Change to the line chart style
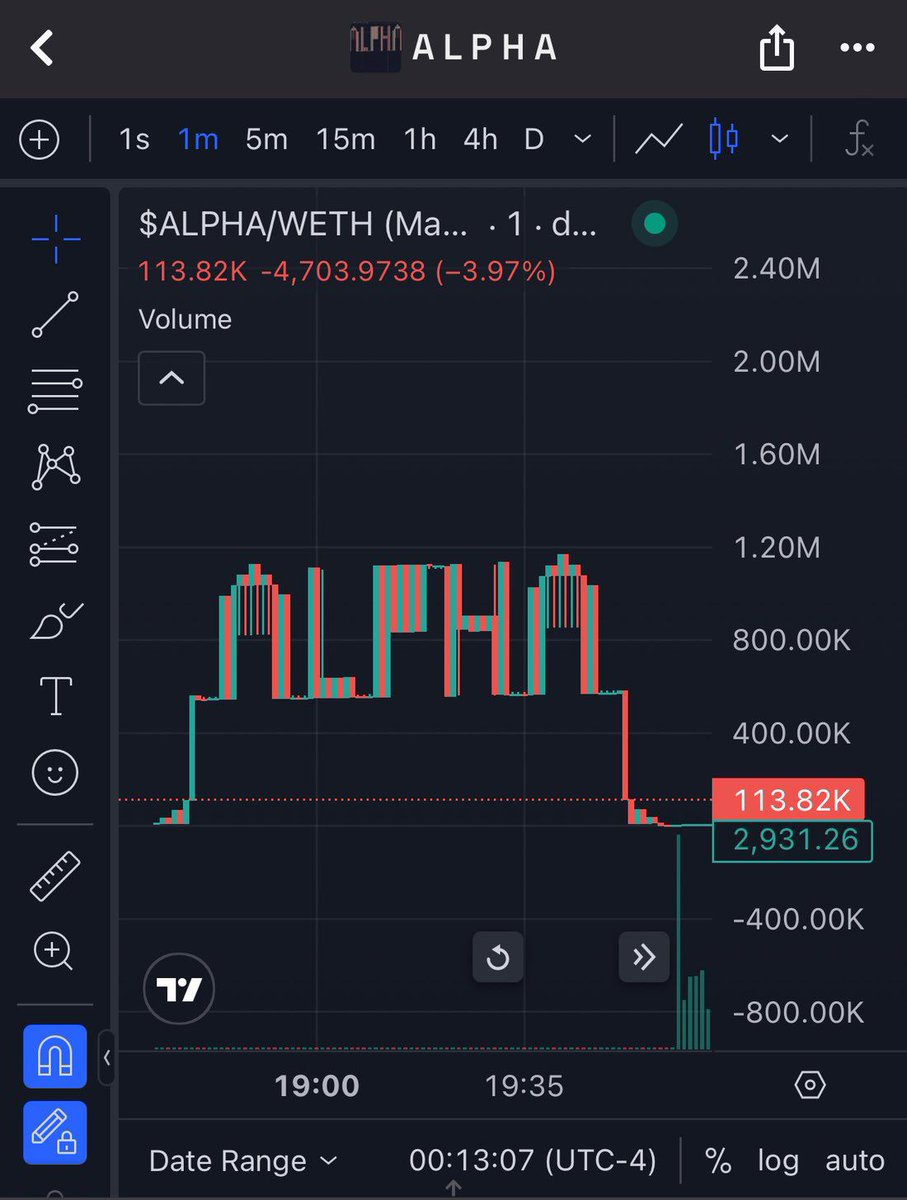Screen dimensions: 907x1200 [659, 140]
